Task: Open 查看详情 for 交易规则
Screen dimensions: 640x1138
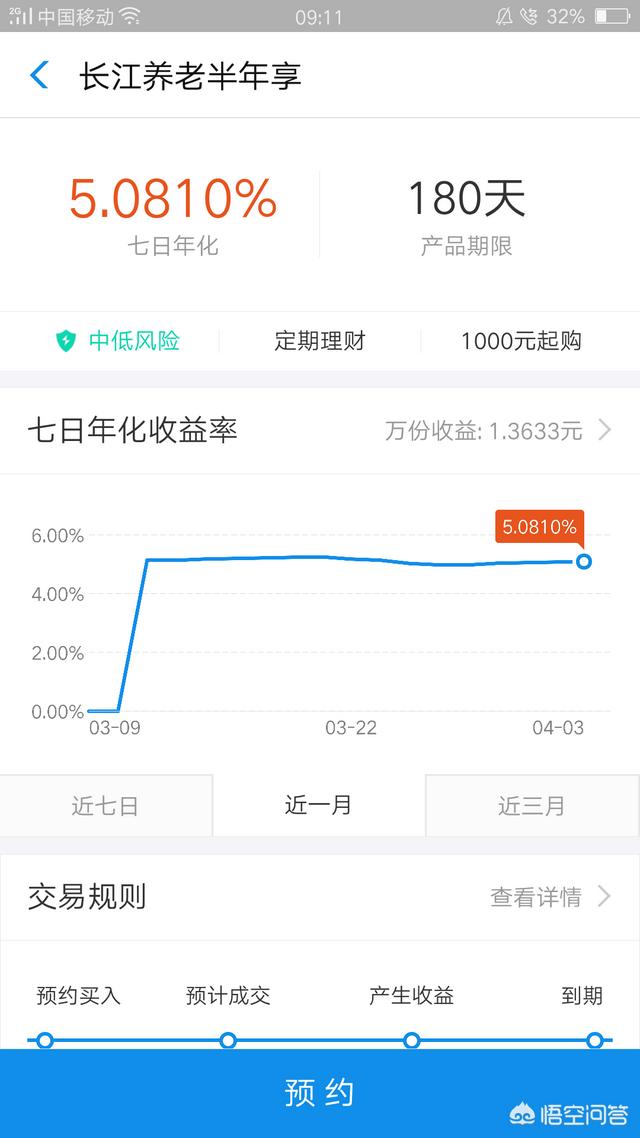Action: pyautogui.click(x=551, y=897)
